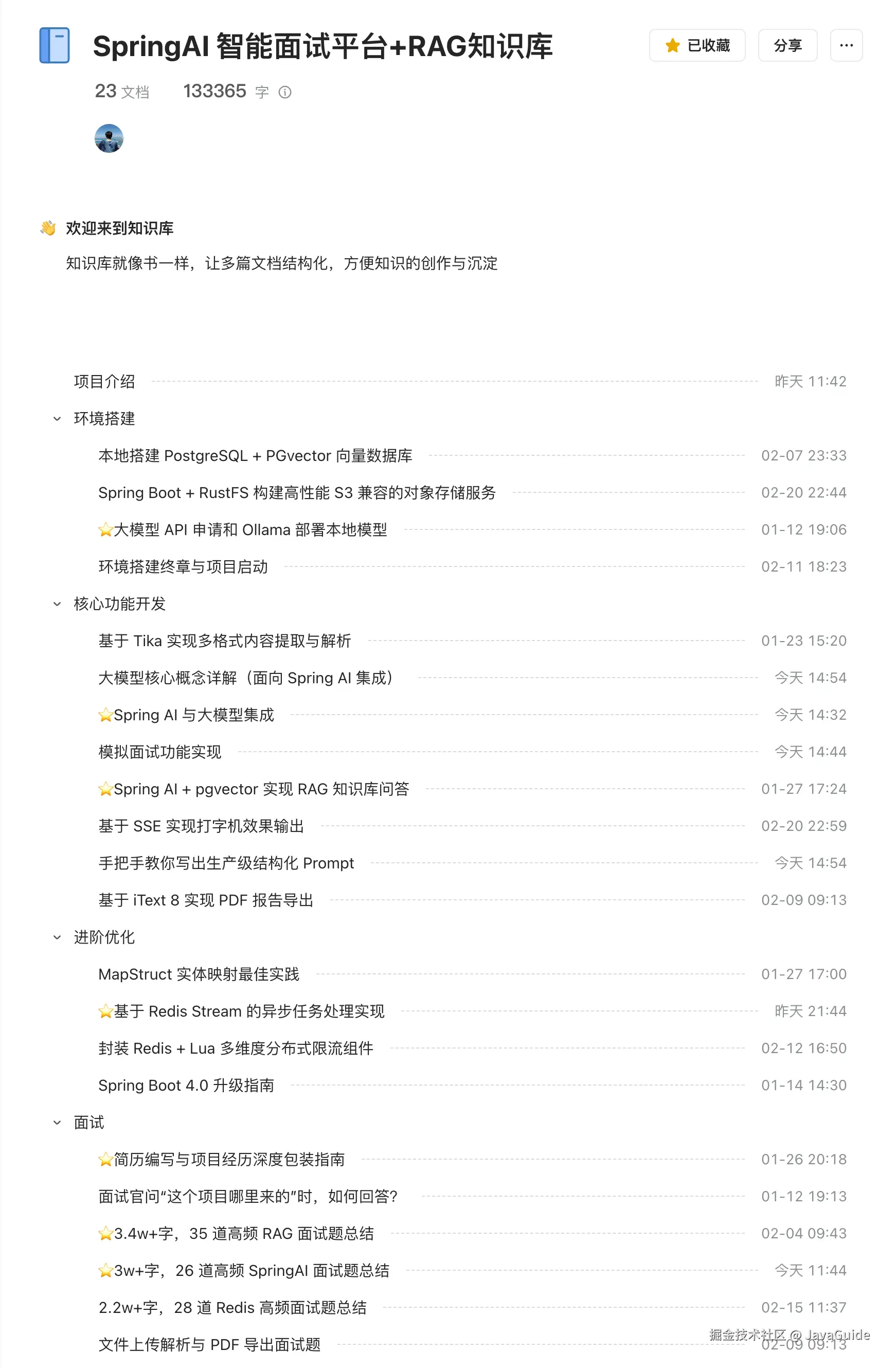Open 文件上传解析与 PDF 导出面试题
The width and height of the screenshot is (896, 1368).
point(210,1345)
